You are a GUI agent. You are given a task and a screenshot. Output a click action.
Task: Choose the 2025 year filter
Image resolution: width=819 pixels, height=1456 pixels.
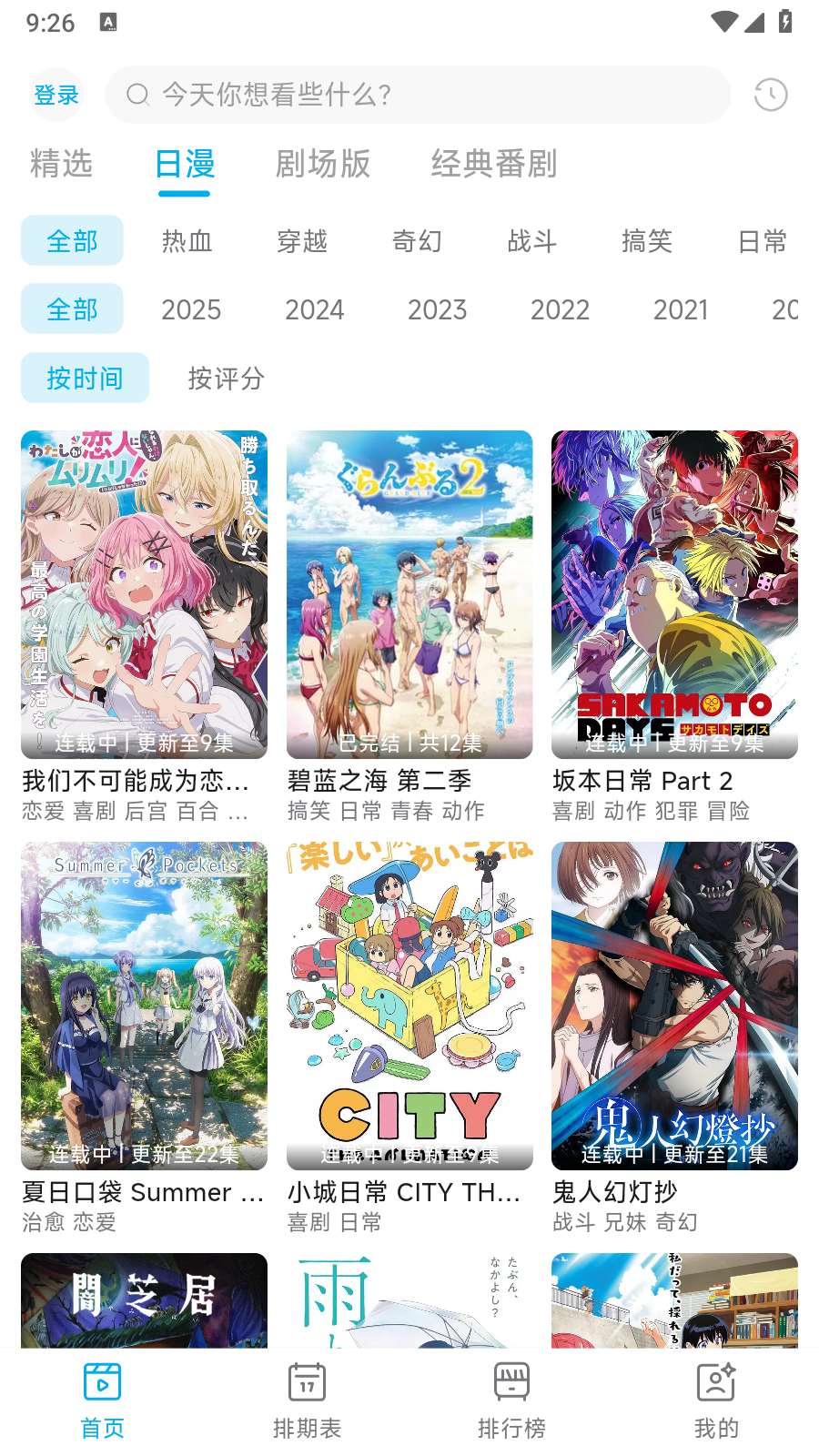[x=191, y=309]
